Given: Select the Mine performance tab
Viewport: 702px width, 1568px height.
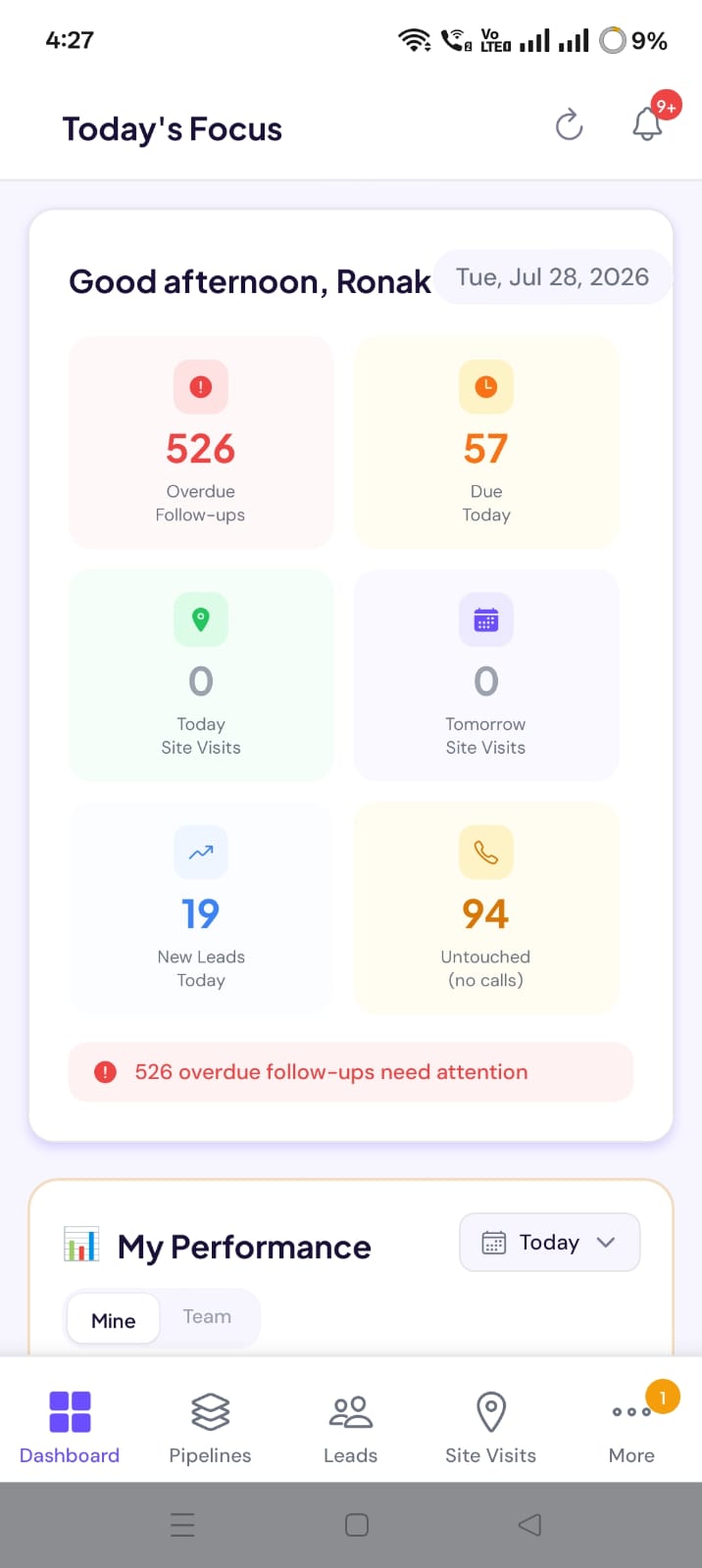Looking at the screenshot, I should 114,1320.
